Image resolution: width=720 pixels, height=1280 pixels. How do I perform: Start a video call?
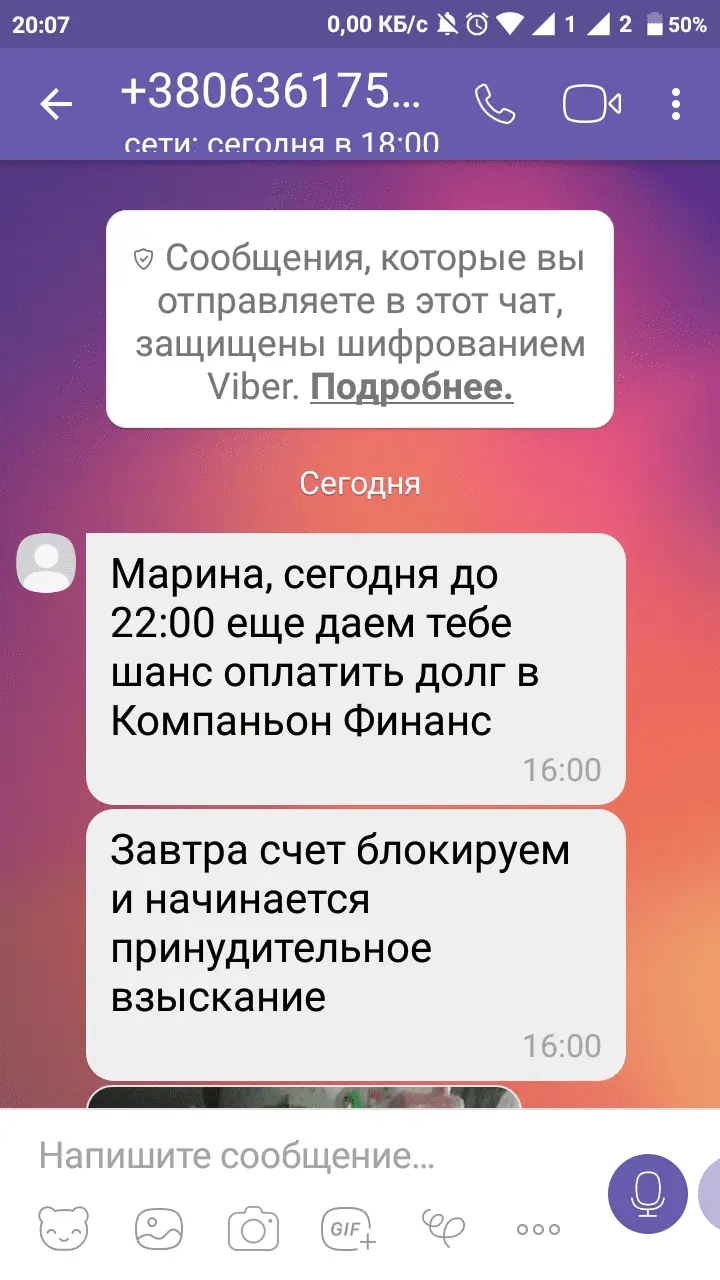click(592, 103)
